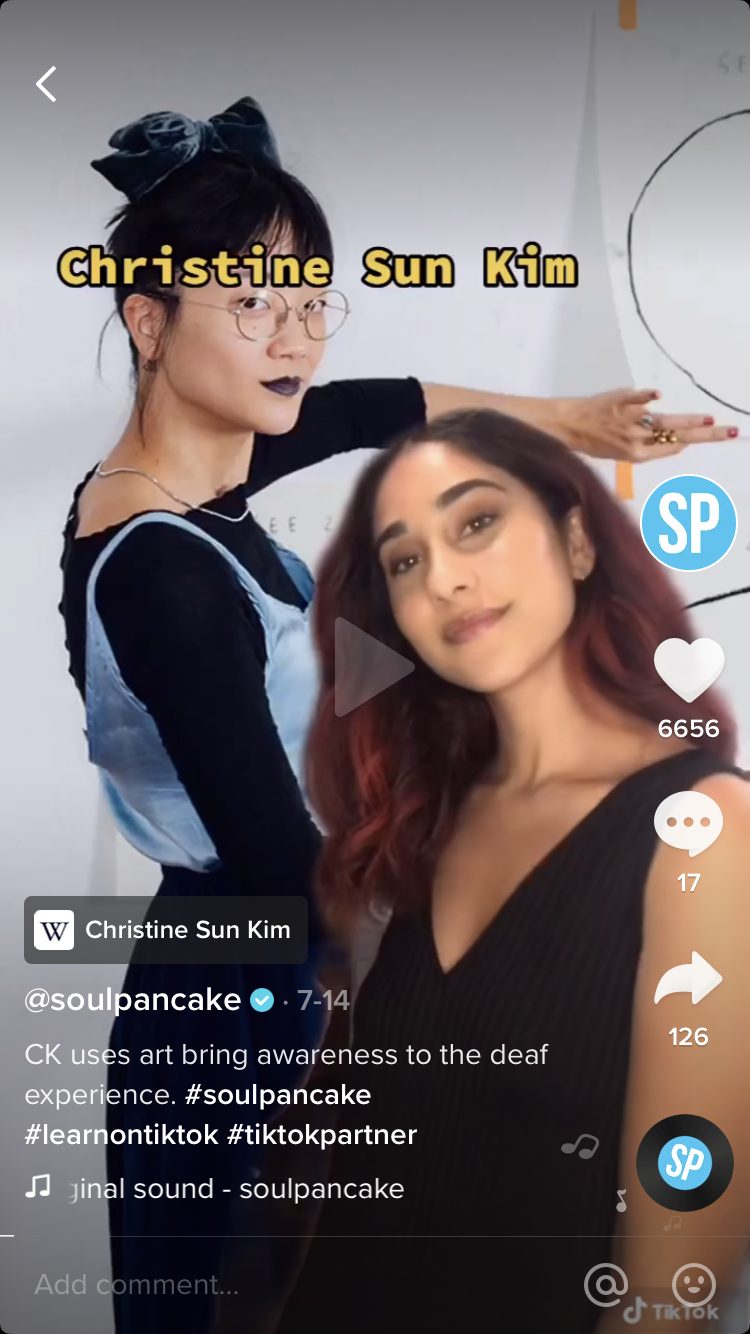Go back with the top-left arrow
Image resolution: width=750 pixels, height=1334 pixels.
(x=46, y=85)
